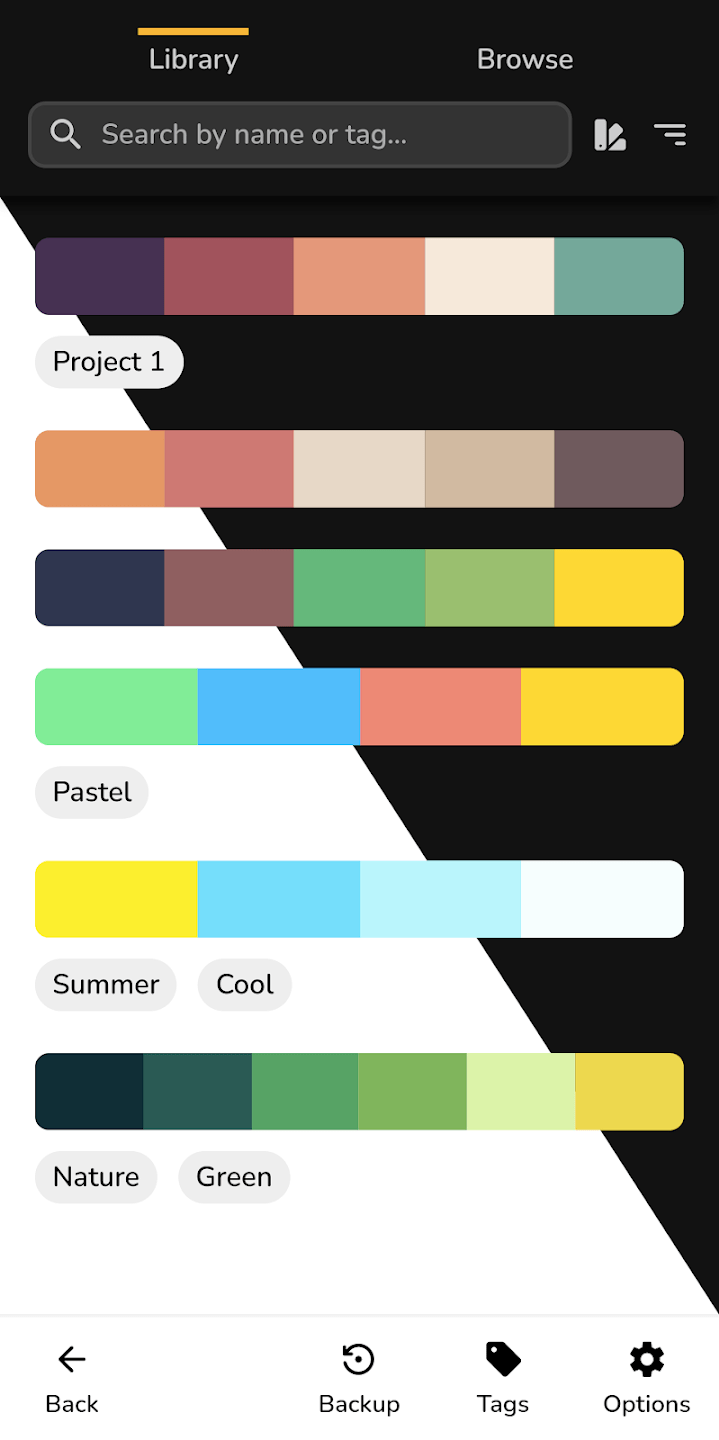Select the Nature tag chip
Viewport: 719px width, 1440px height.
pyautogui.click(x=96, y=1177)
